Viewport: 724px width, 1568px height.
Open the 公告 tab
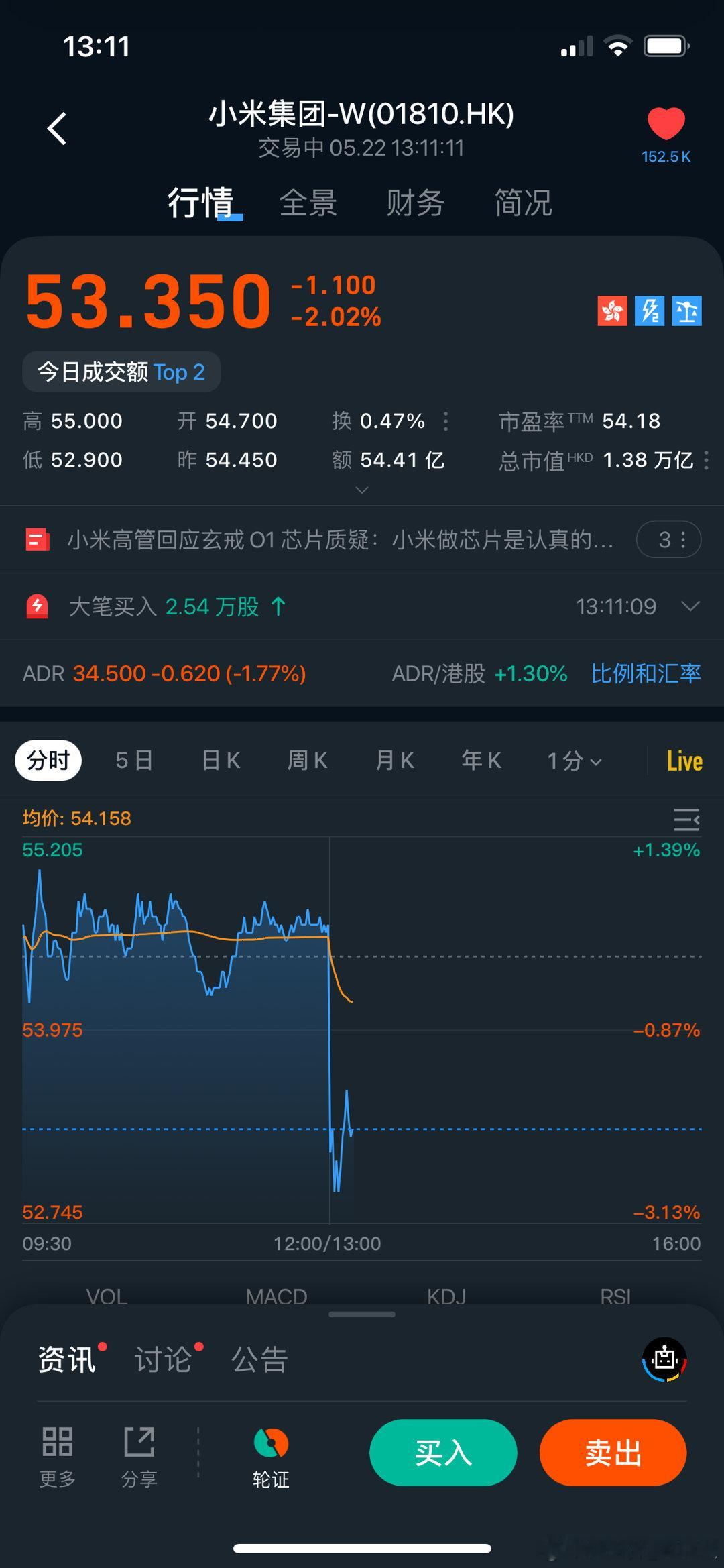click(259, 1359)
